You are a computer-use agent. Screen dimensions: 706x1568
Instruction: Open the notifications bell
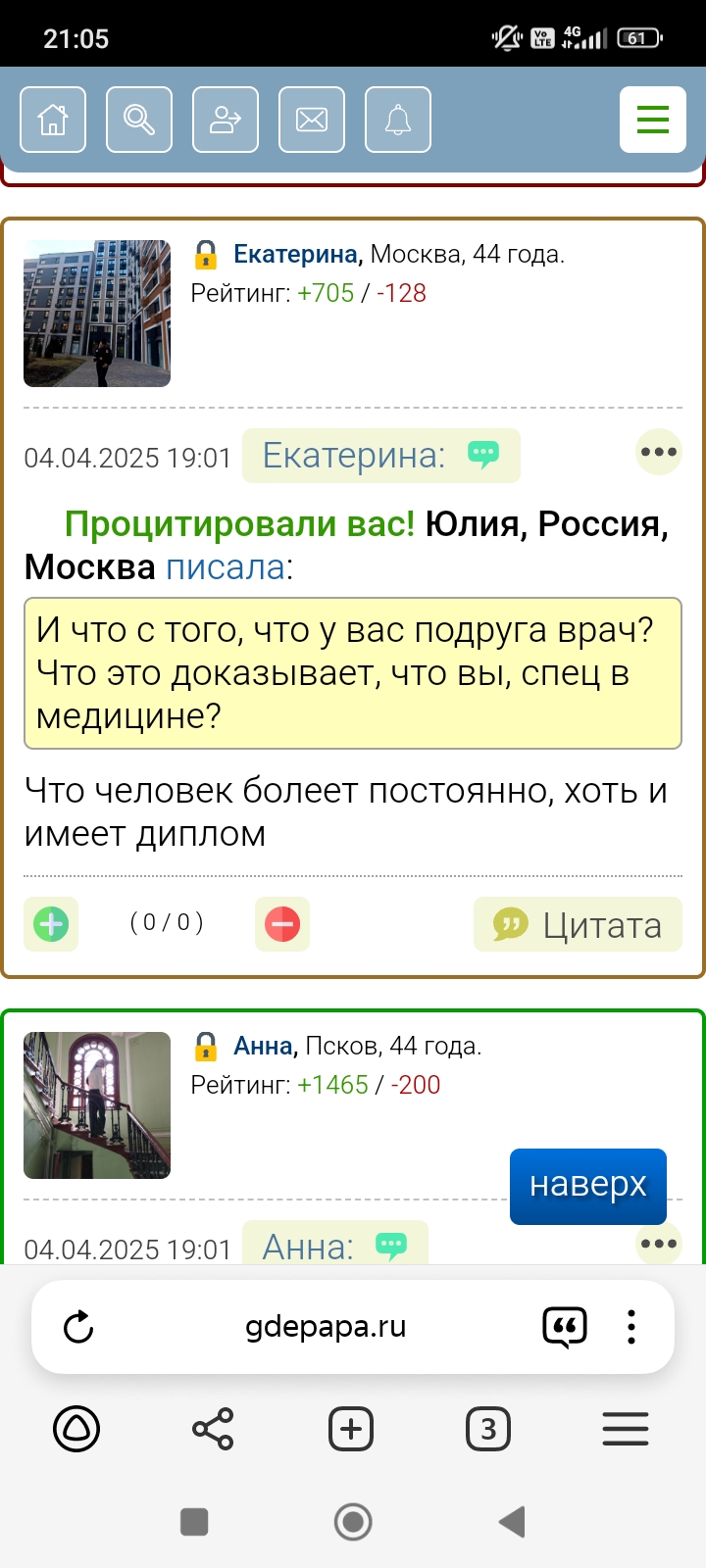click(x=398, y=120)
